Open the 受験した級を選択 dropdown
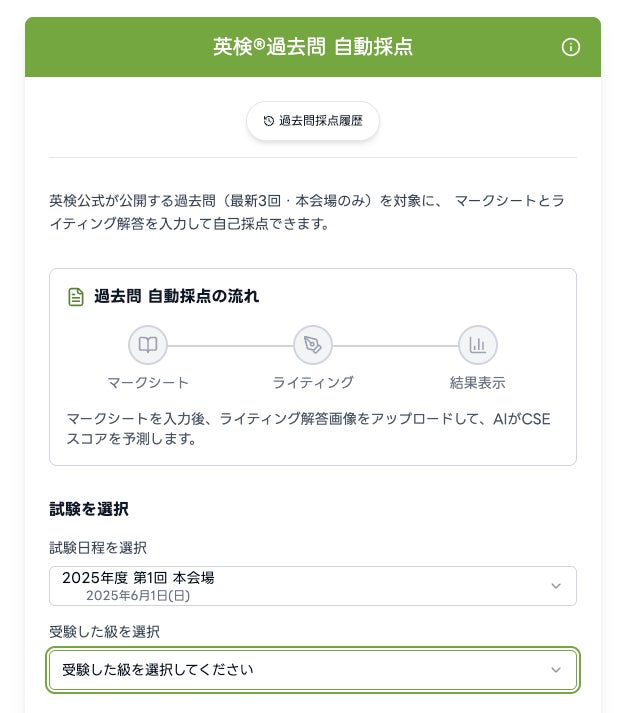Image resolution: width=628 pixels, height=713 pixels. click(312, 670)
